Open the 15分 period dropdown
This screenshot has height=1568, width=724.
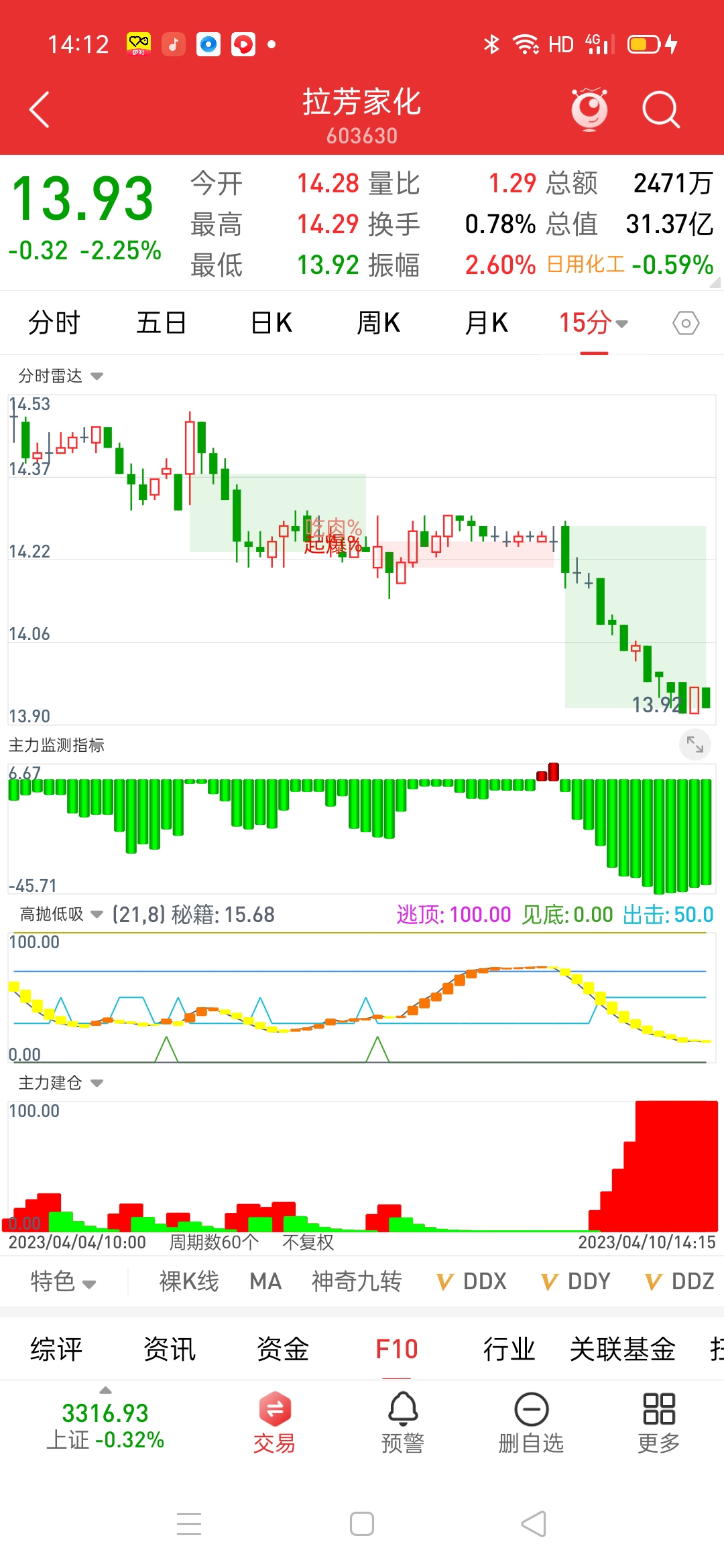pos(593,323)
